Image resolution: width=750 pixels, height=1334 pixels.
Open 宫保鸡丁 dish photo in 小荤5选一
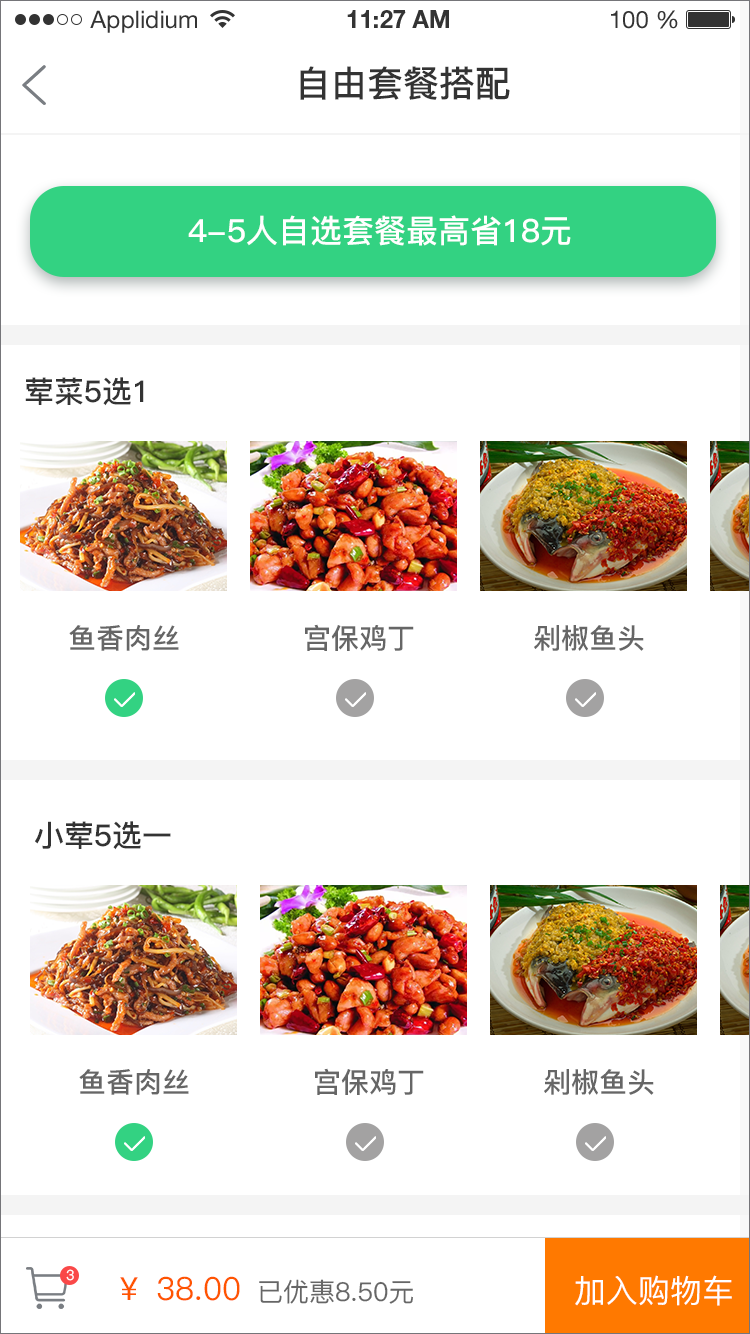[363, 959]
